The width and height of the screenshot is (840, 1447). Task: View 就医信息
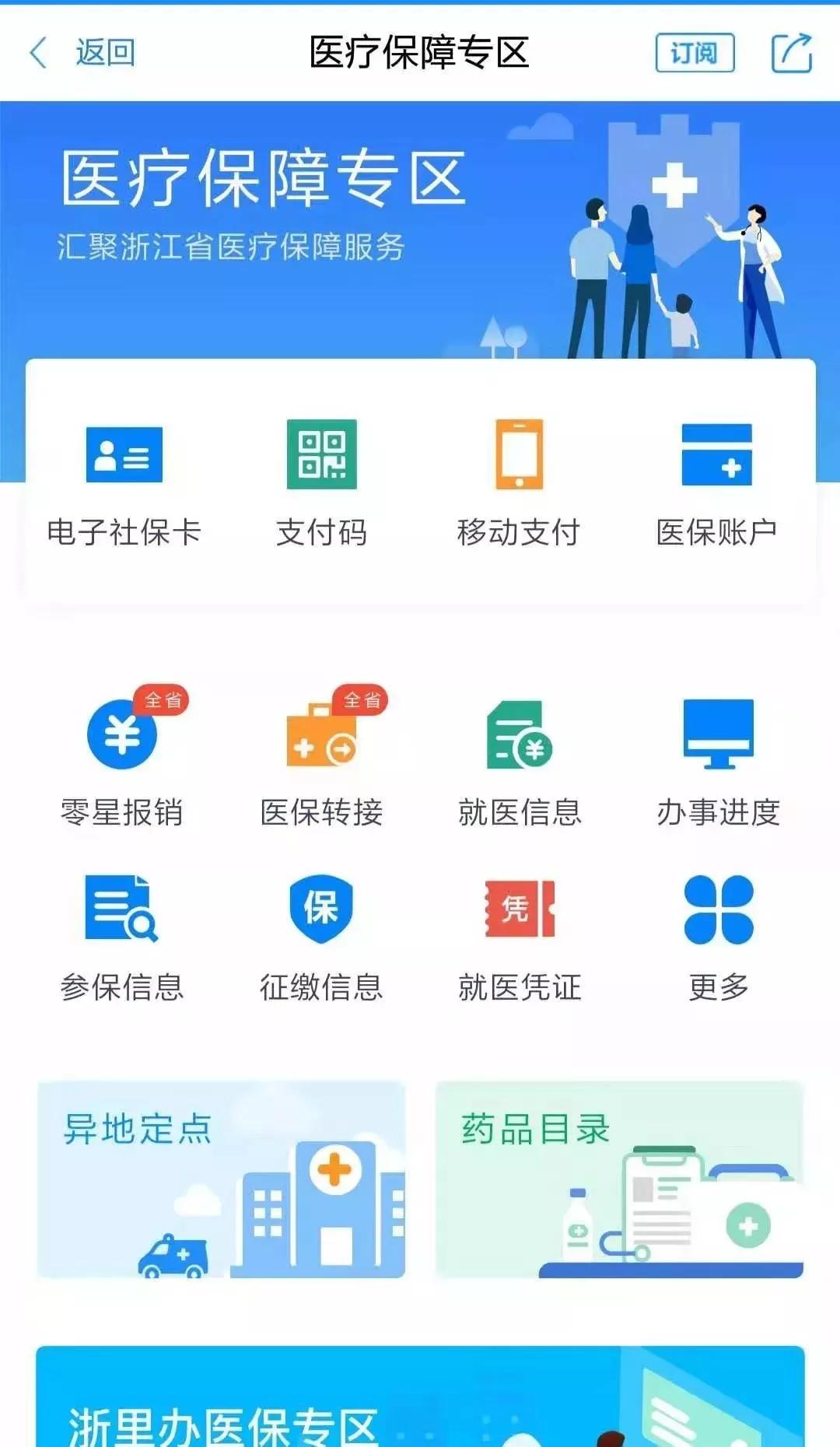[x=520, y=762]
